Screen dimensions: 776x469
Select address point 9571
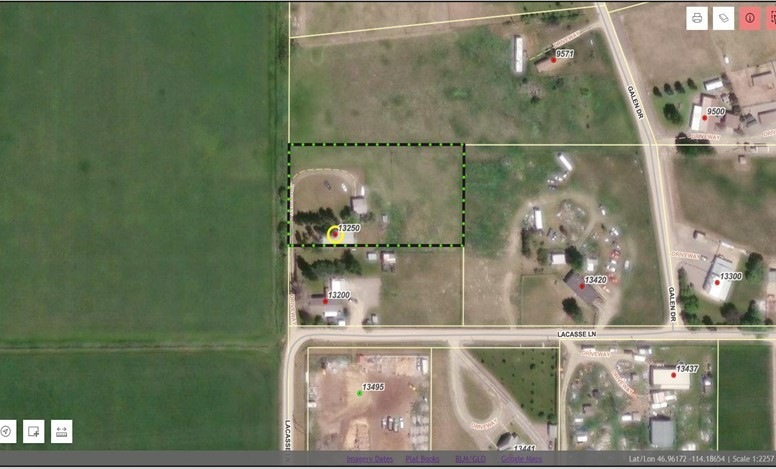click(x=553, y=60)
